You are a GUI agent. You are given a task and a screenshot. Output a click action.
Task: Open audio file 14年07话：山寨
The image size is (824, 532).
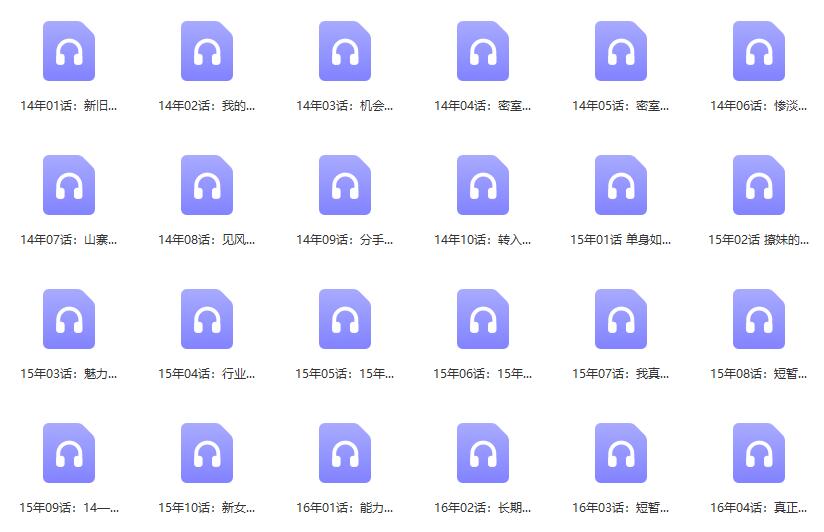pyautogui.click(x=69, y=185)
